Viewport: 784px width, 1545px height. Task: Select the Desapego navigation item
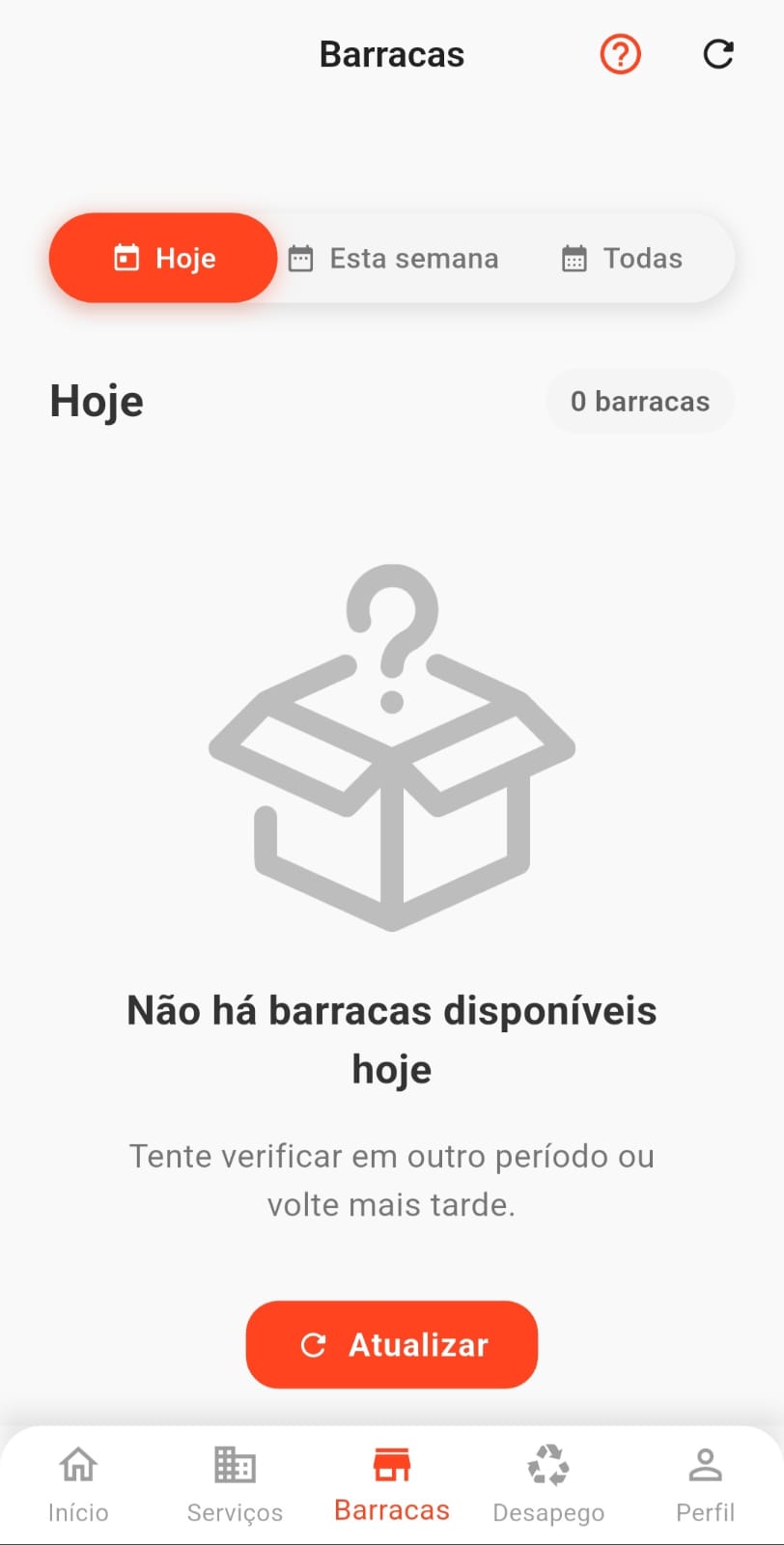(x=548, y=1482)
